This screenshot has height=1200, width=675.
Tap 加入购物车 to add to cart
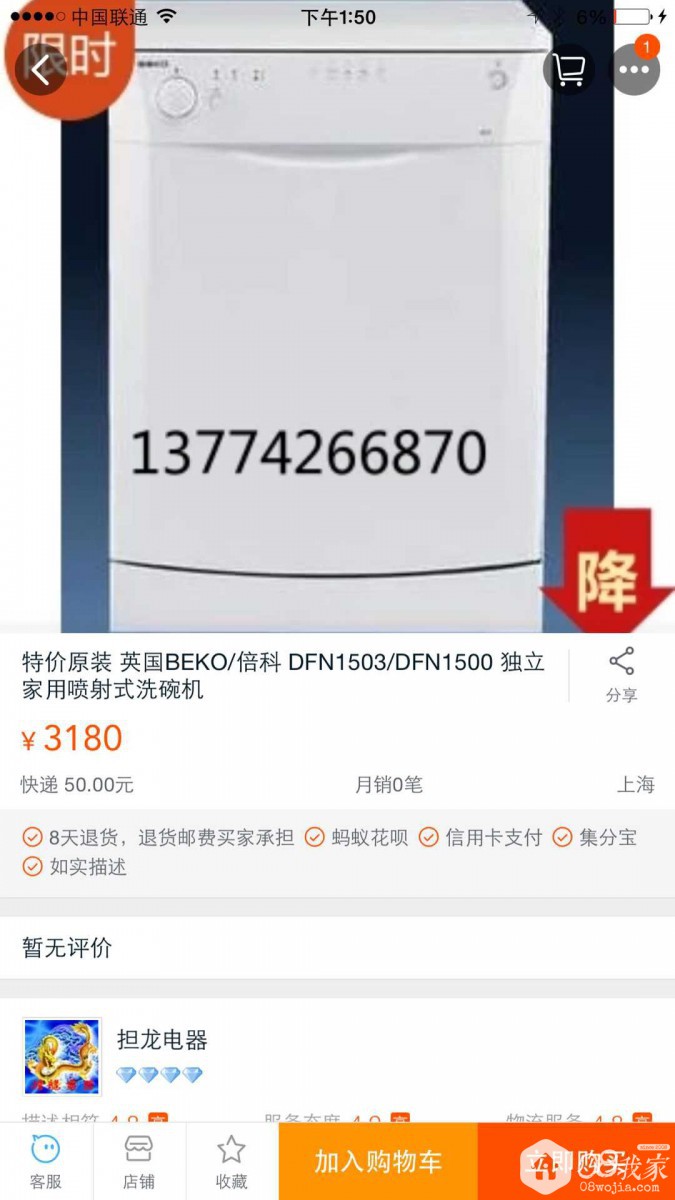pyautogui.click(x=378, y=1161)
